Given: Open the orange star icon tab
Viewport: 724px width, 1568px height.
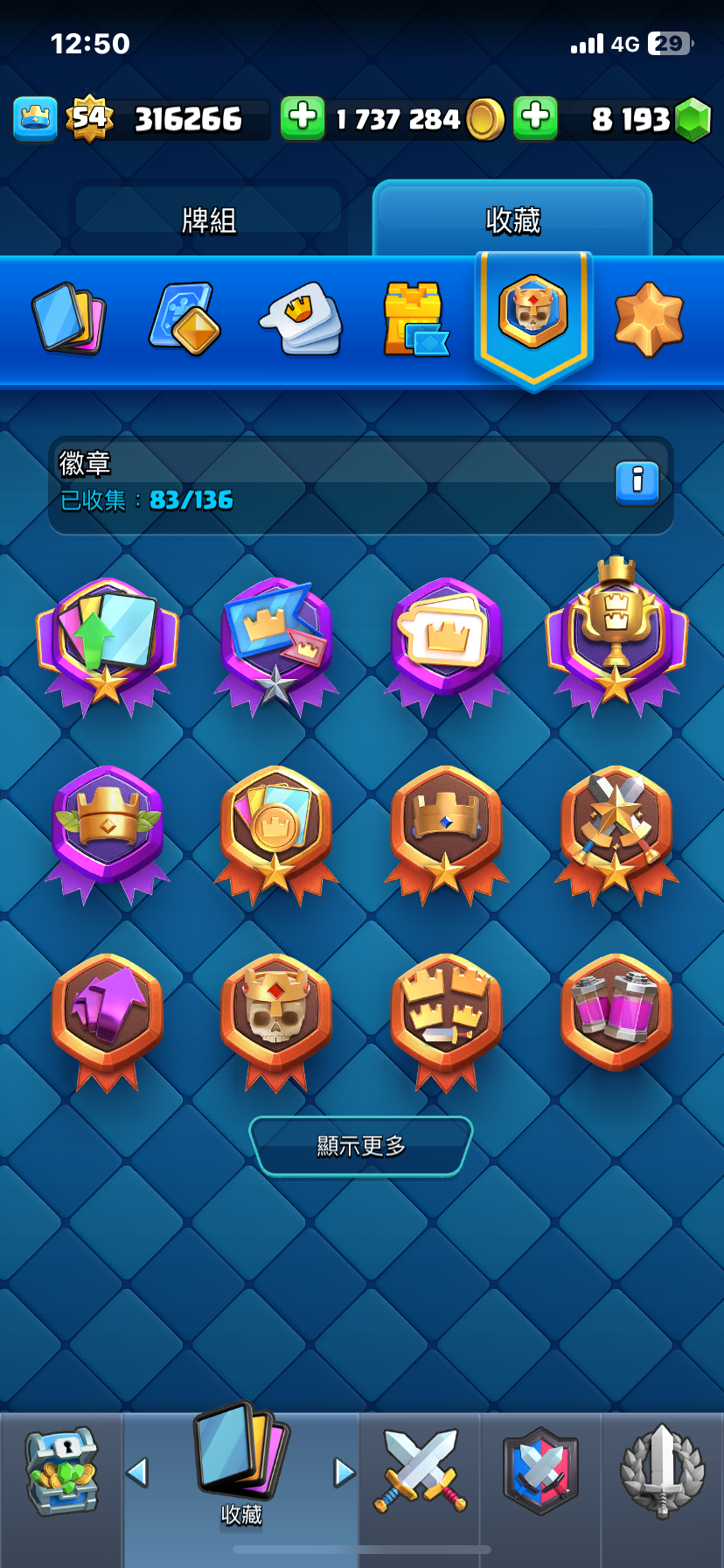Looking at the screenshot, I should pos(649,318).
